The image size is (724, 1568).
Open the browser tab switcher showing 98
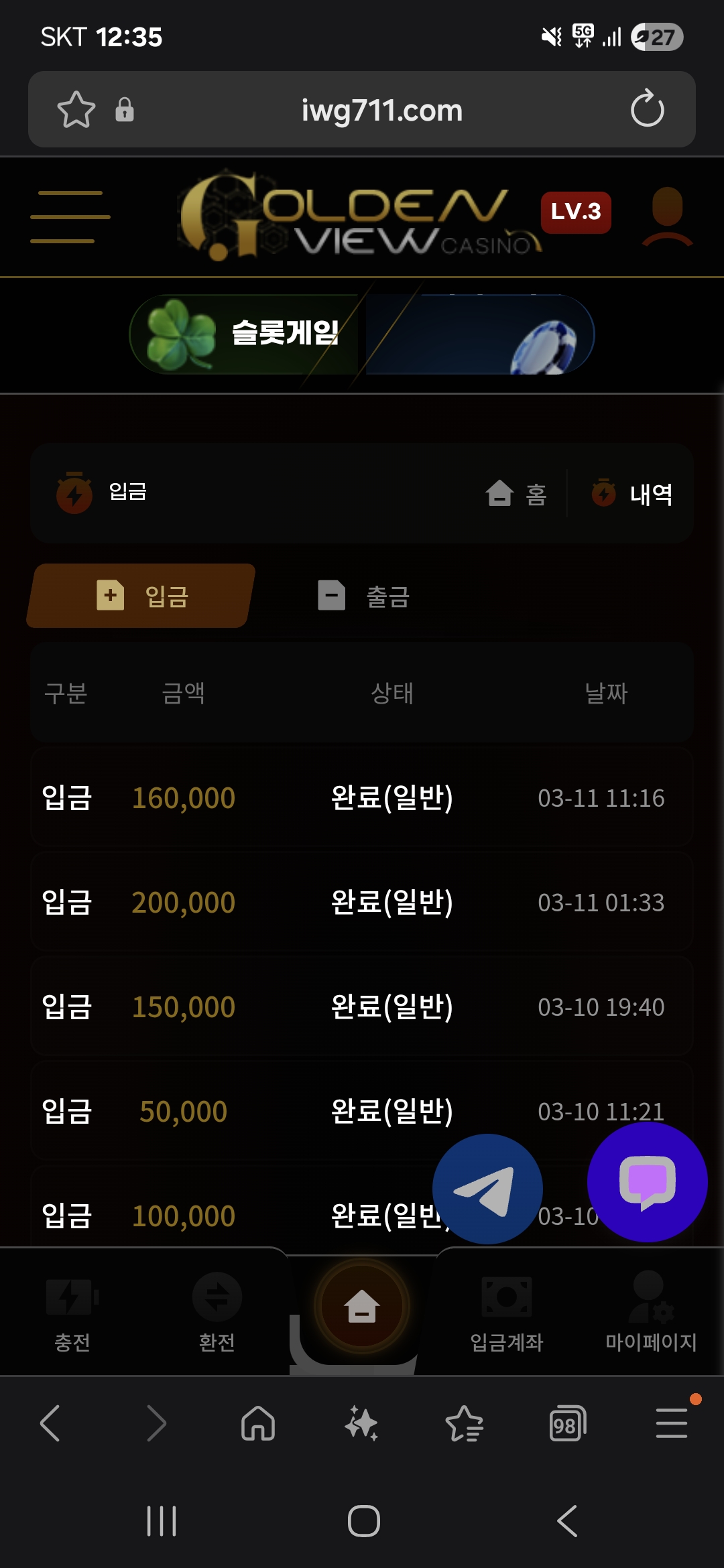pos(567,1423)
